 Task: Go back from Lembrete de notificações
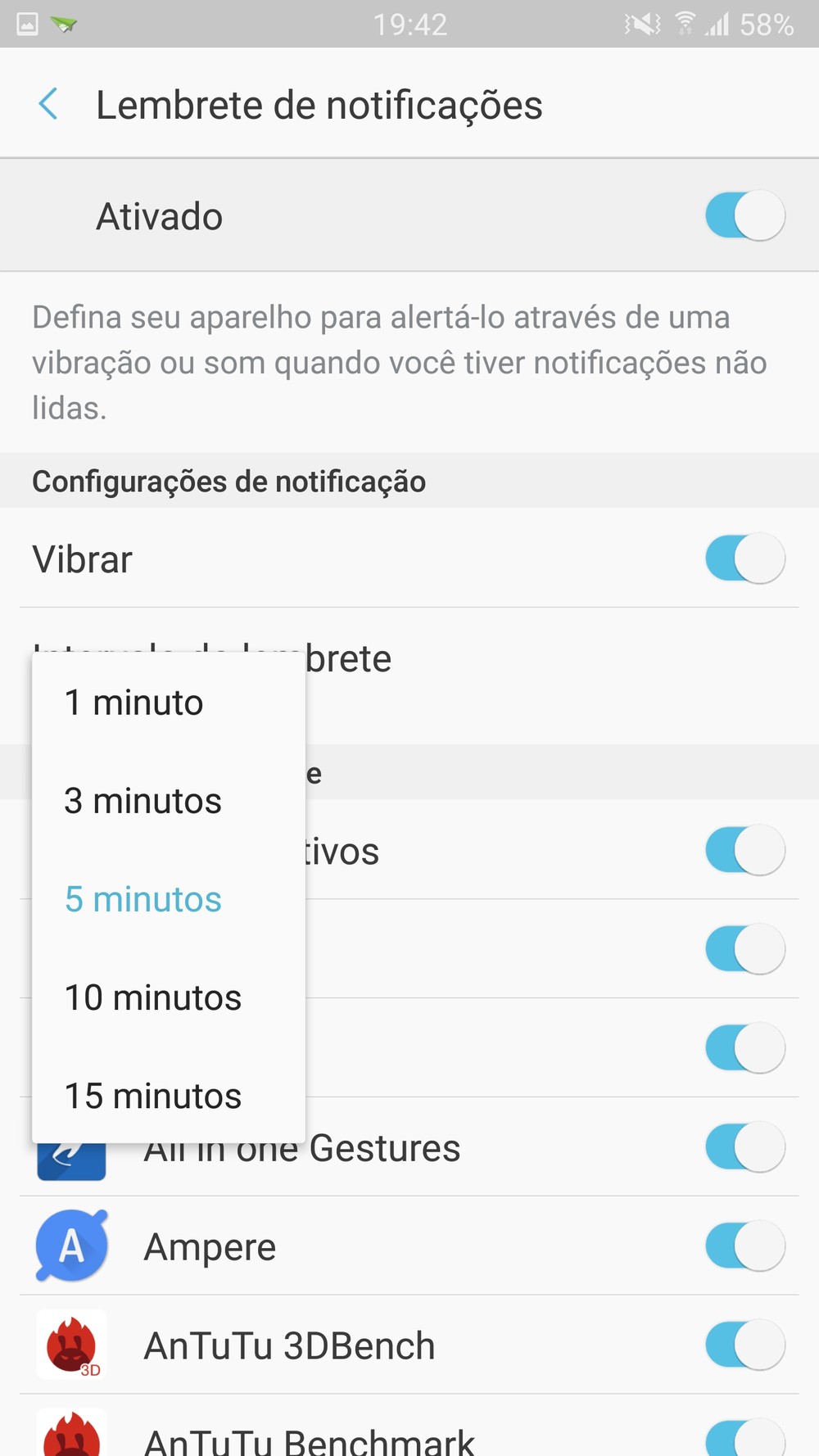click(49, 105)
